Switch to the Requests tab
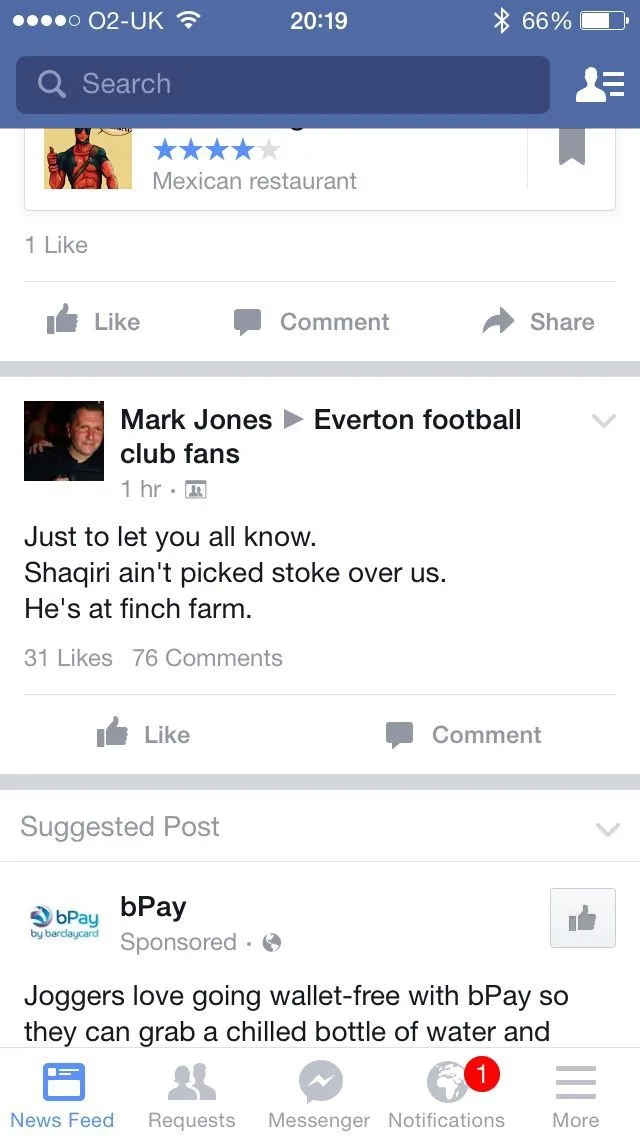 (191, 1094)
